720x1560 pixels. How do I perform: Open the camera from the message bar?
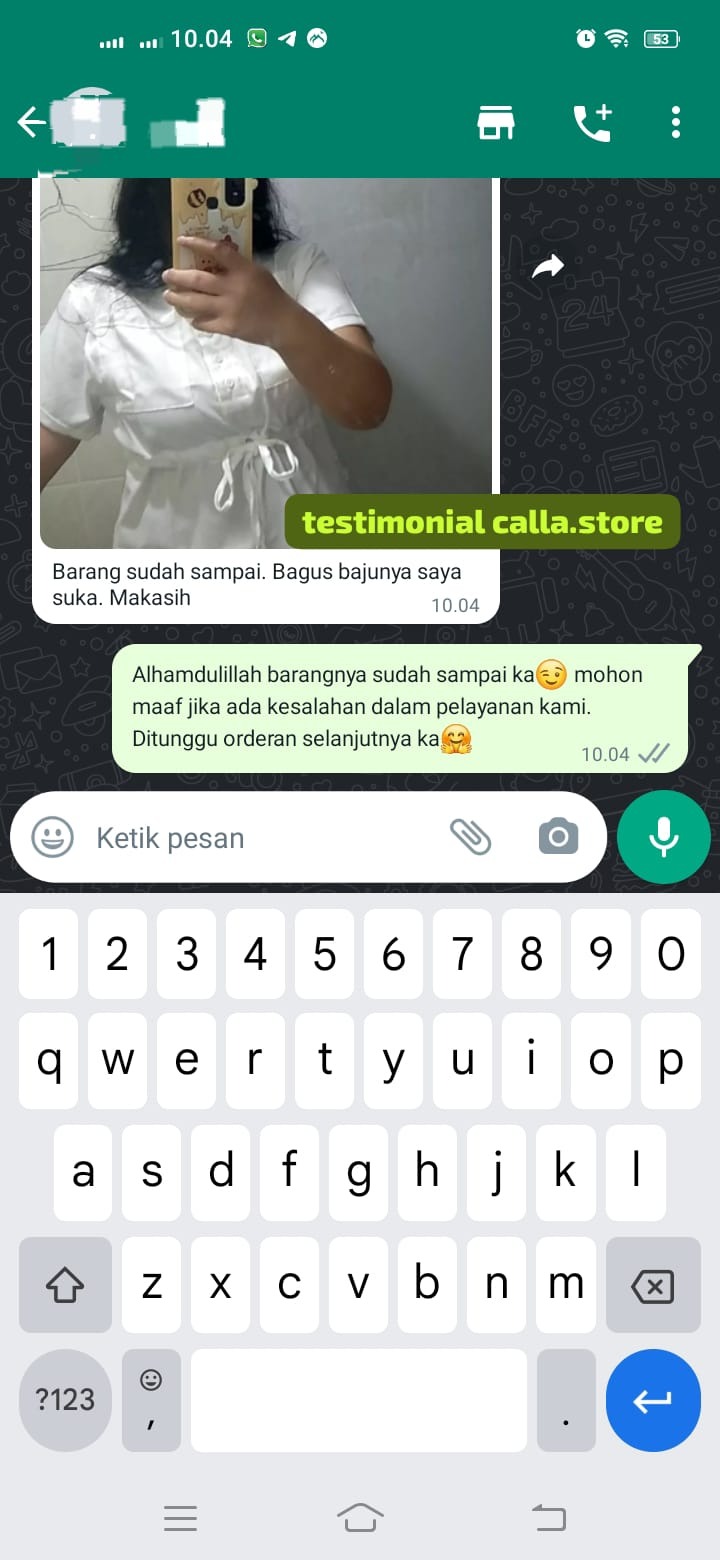point(558,837)
